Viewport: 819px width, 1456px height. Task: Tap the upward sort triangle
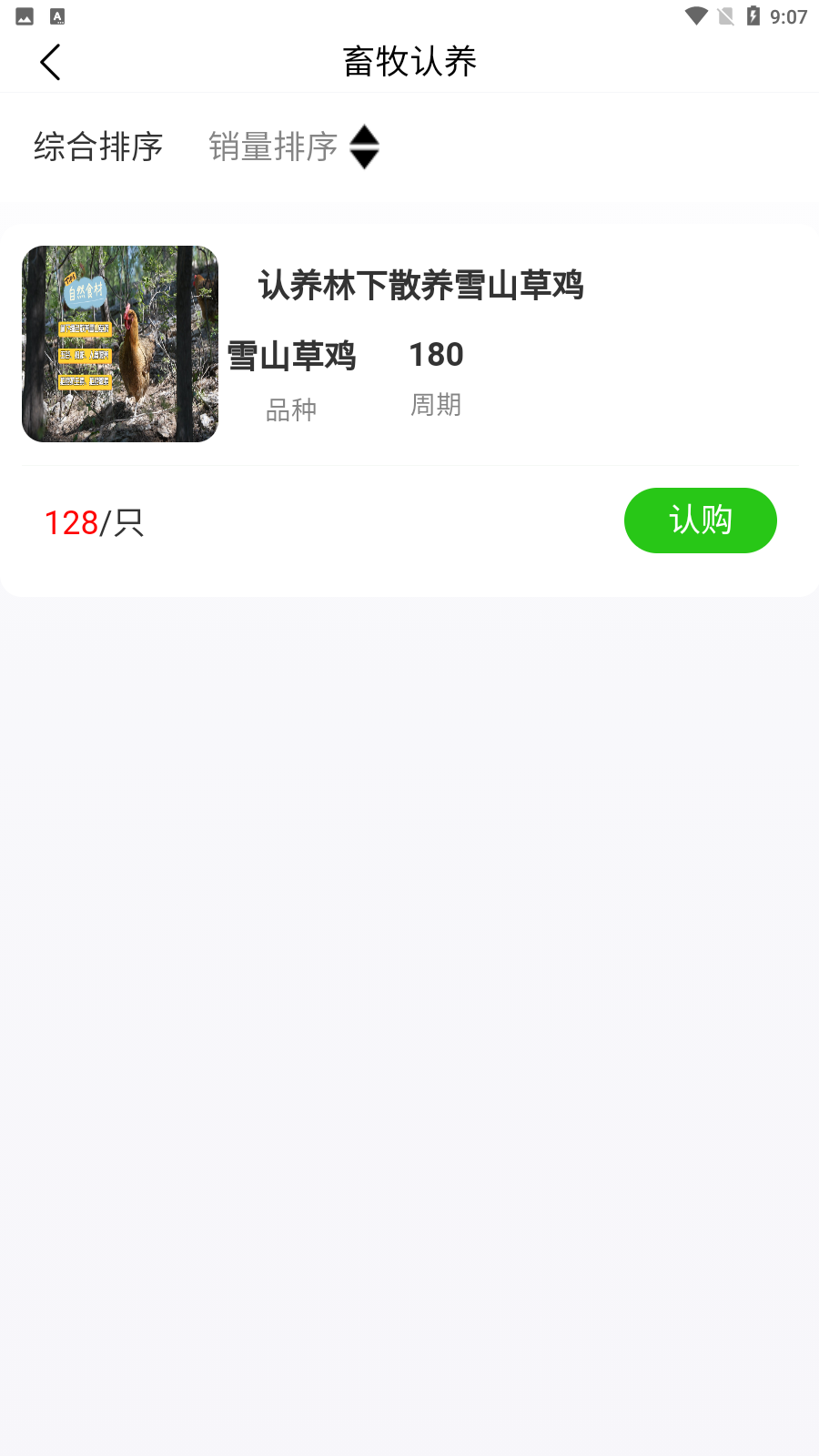point(365,136)
